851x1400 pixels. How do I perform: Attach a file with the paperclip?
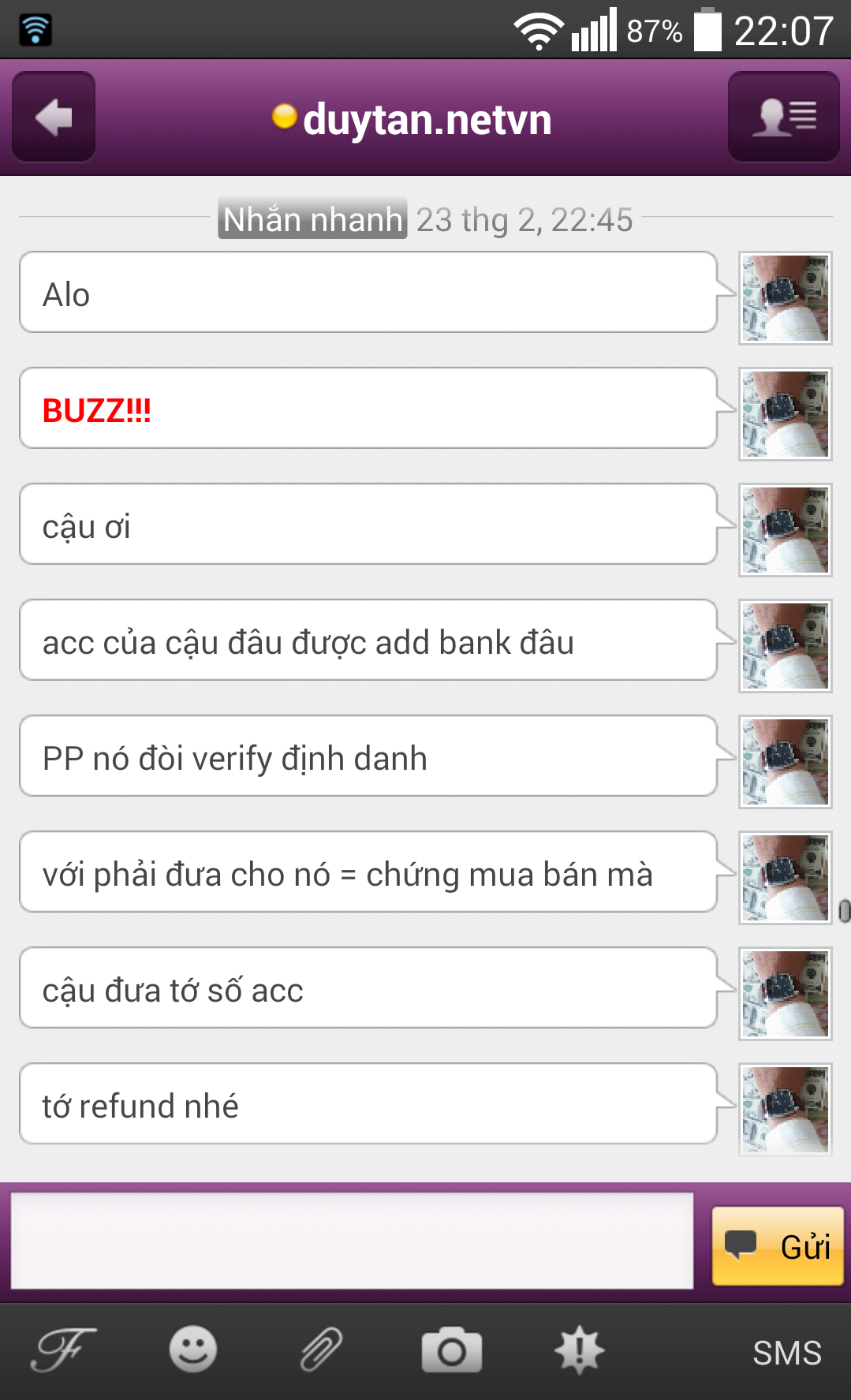[321, 1350]
